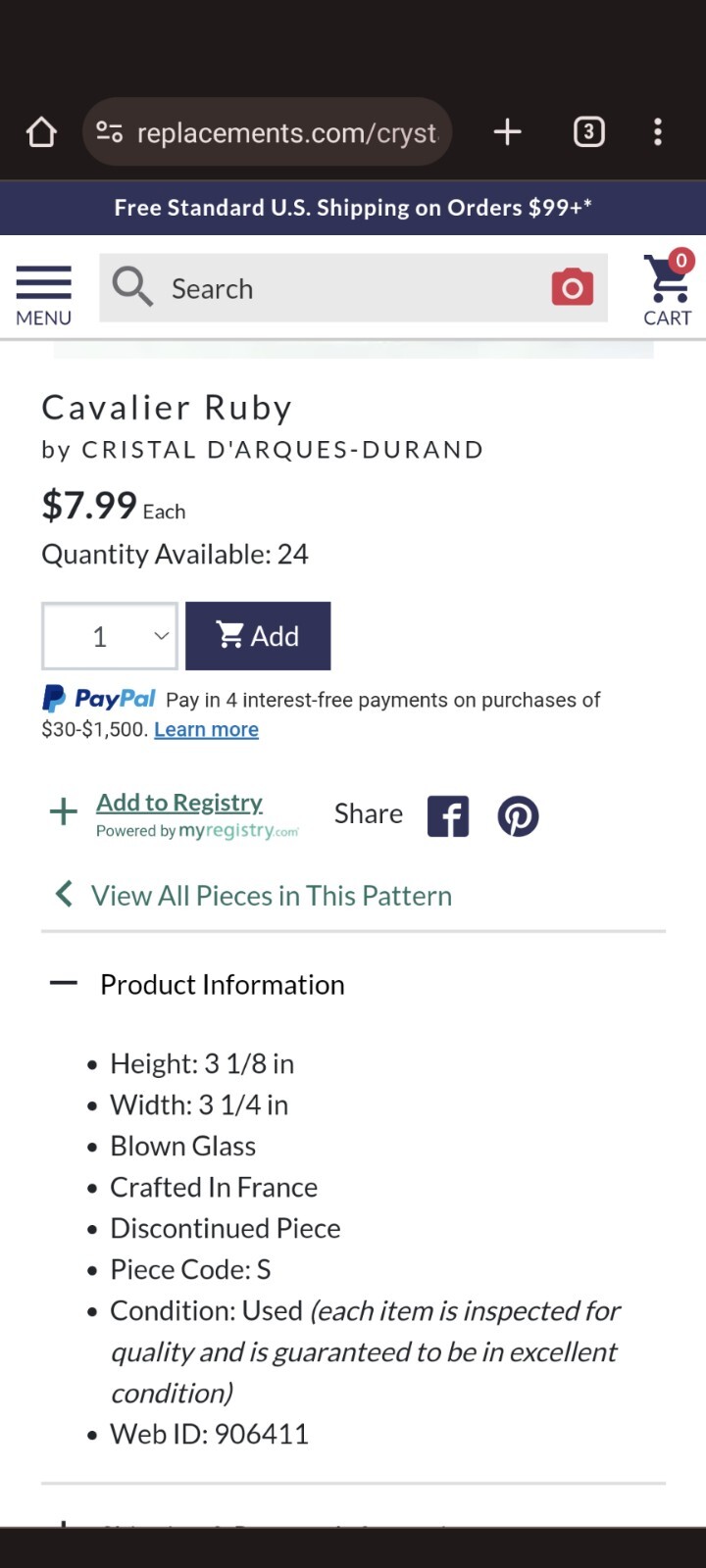706x1568 pixels.
Task: Open PayPal Learn more link
Action: click(206, 729)
